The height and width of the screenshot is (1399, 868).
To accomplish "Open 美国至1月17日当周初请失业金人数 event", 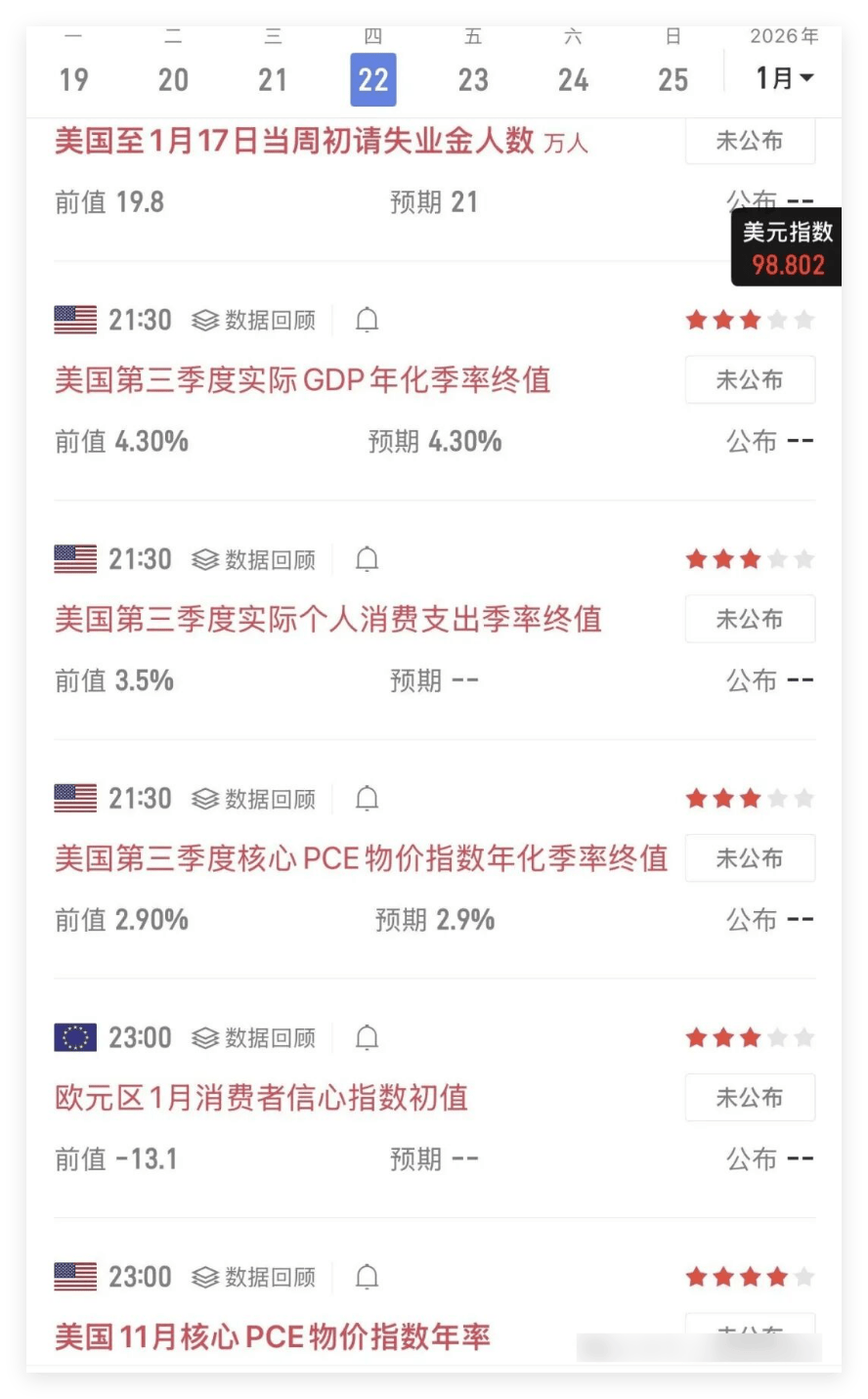I will pos(322,142).
